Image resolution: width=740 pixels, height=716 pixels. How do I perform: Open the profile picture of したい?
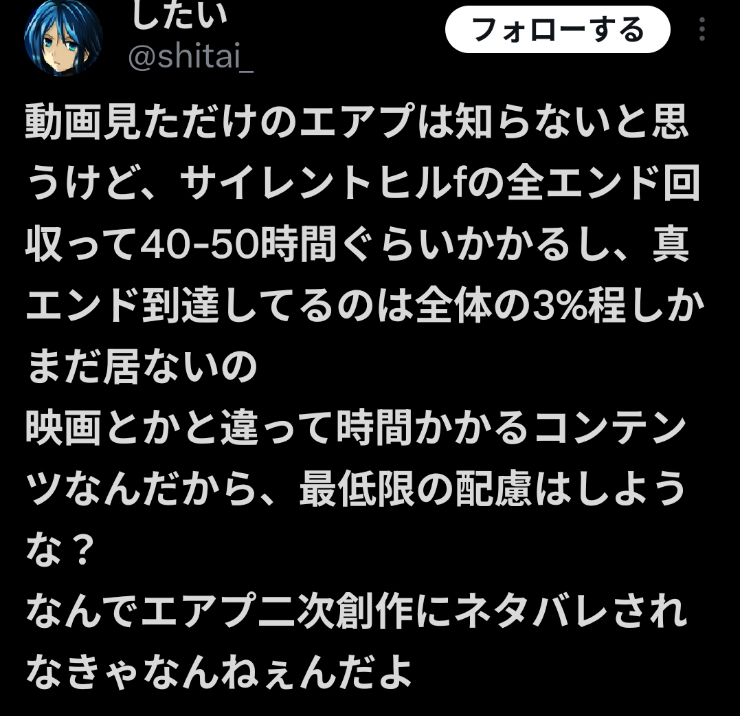[63, 38]
